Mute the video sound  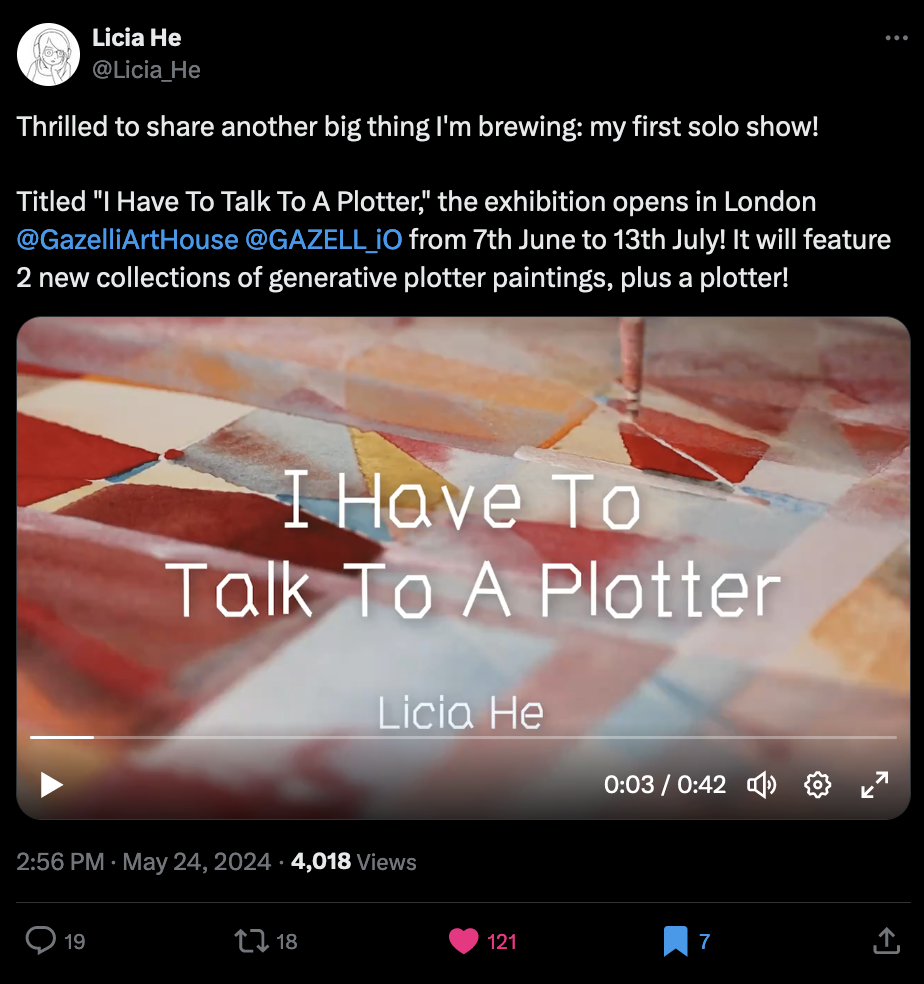(762, 785)
